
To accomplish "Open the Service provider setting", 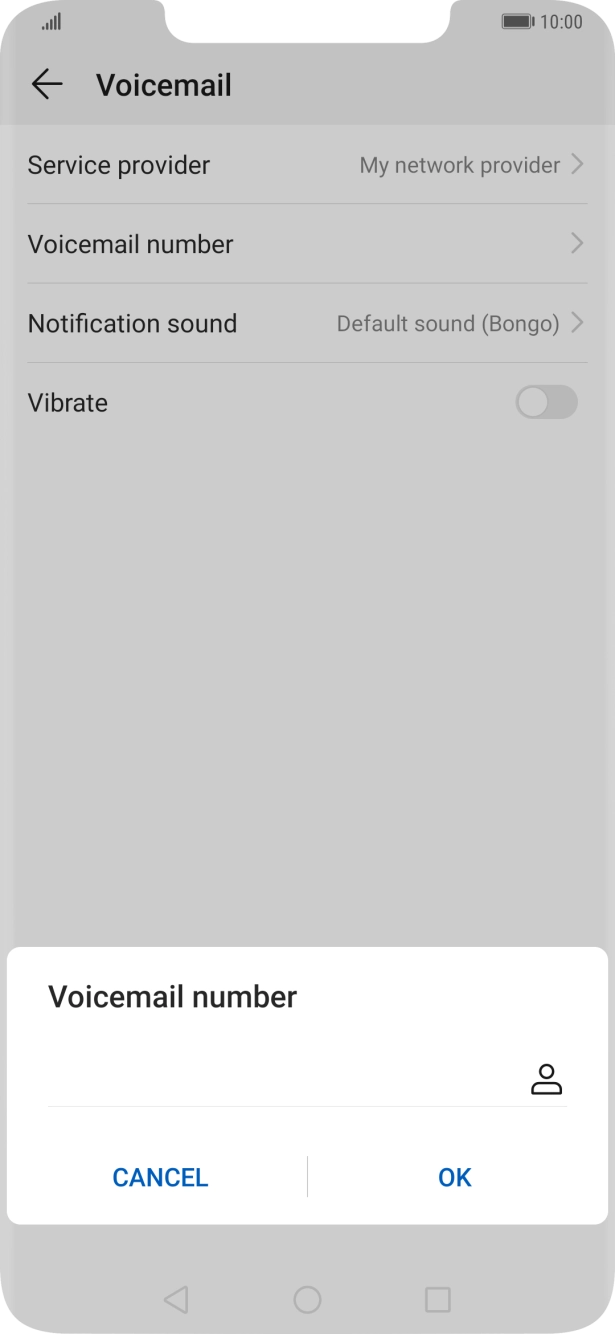I will [x=307, y=165].
